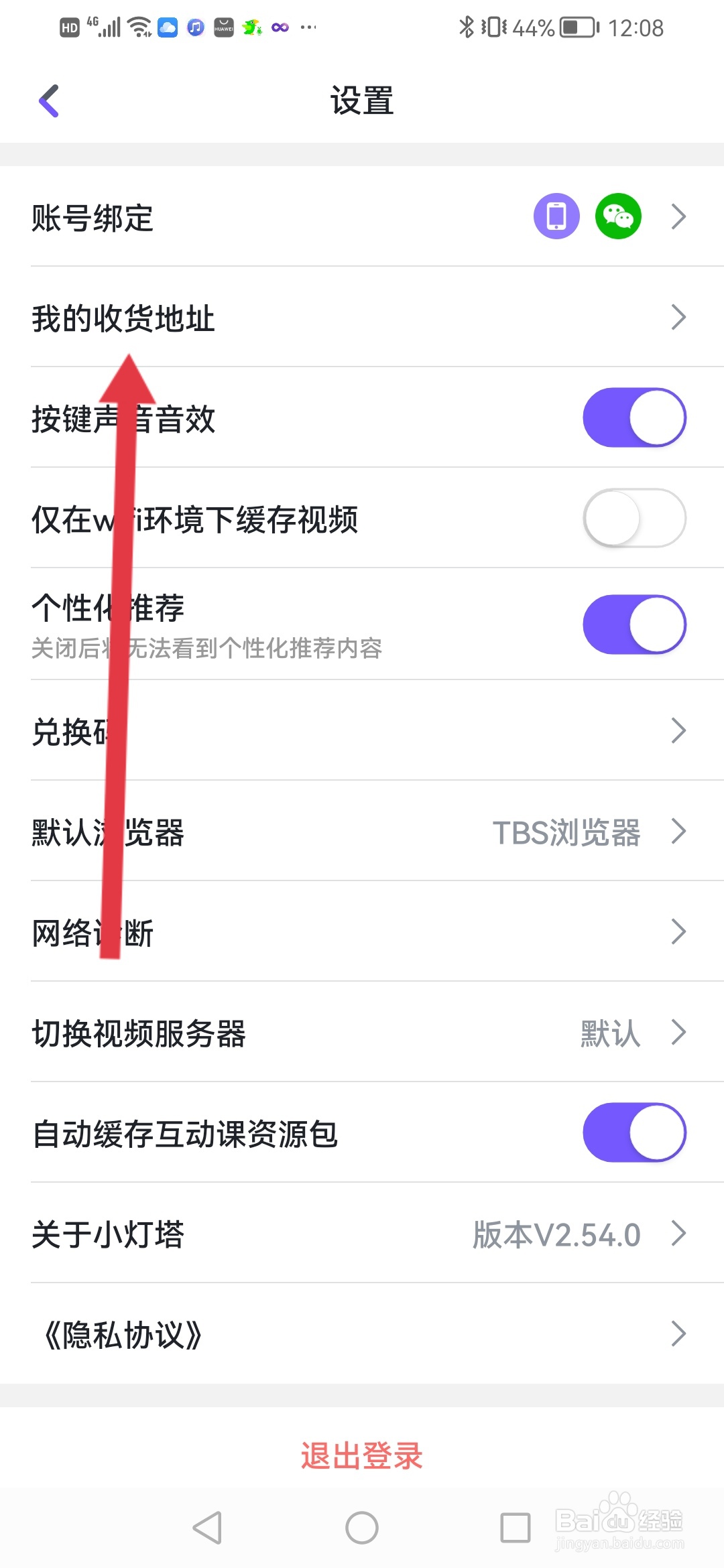Enable WiFi-only video caching switch

coord(634,518)
